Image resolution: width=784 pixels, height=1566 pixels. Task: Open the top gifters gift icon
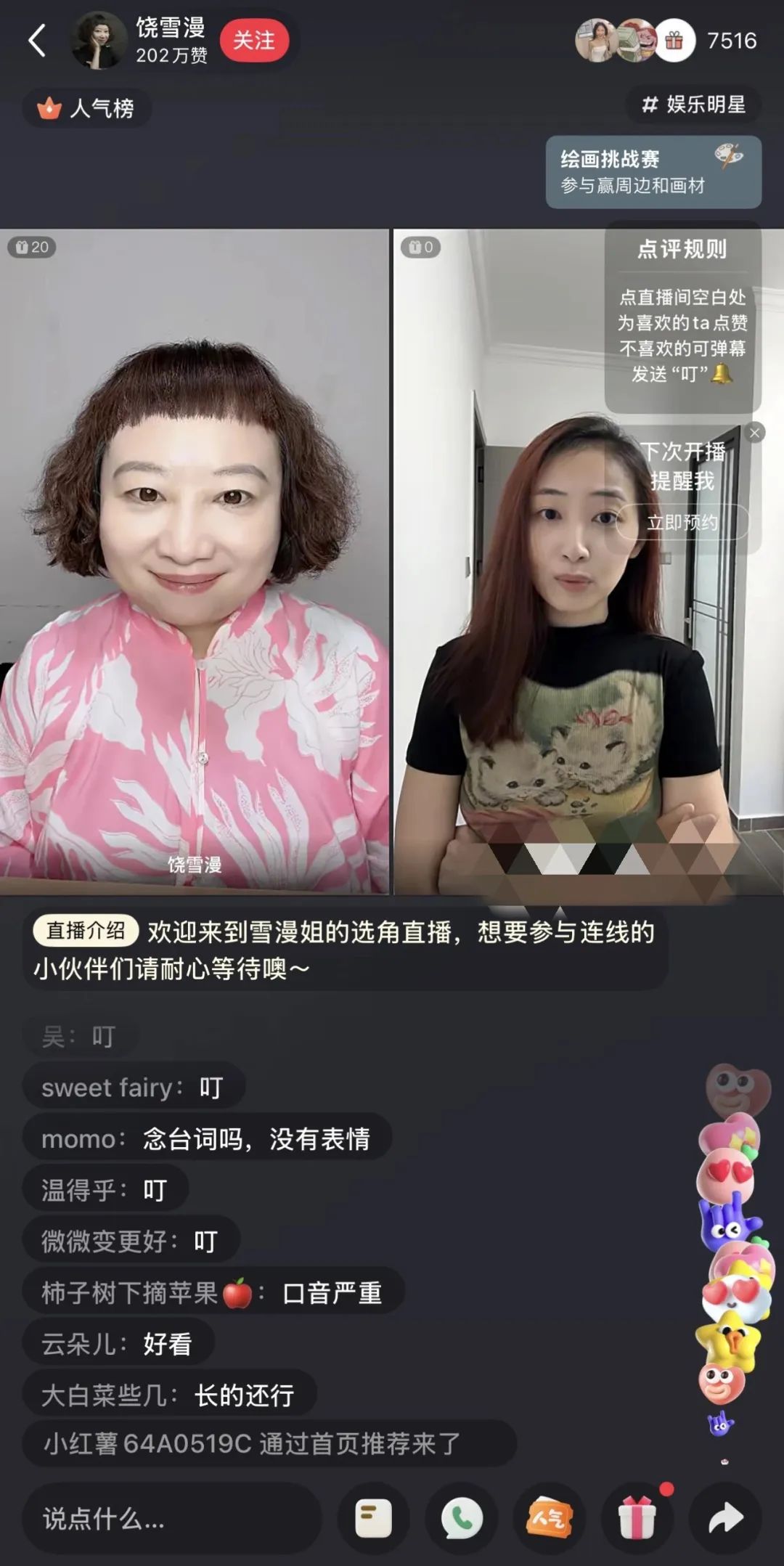674,41
